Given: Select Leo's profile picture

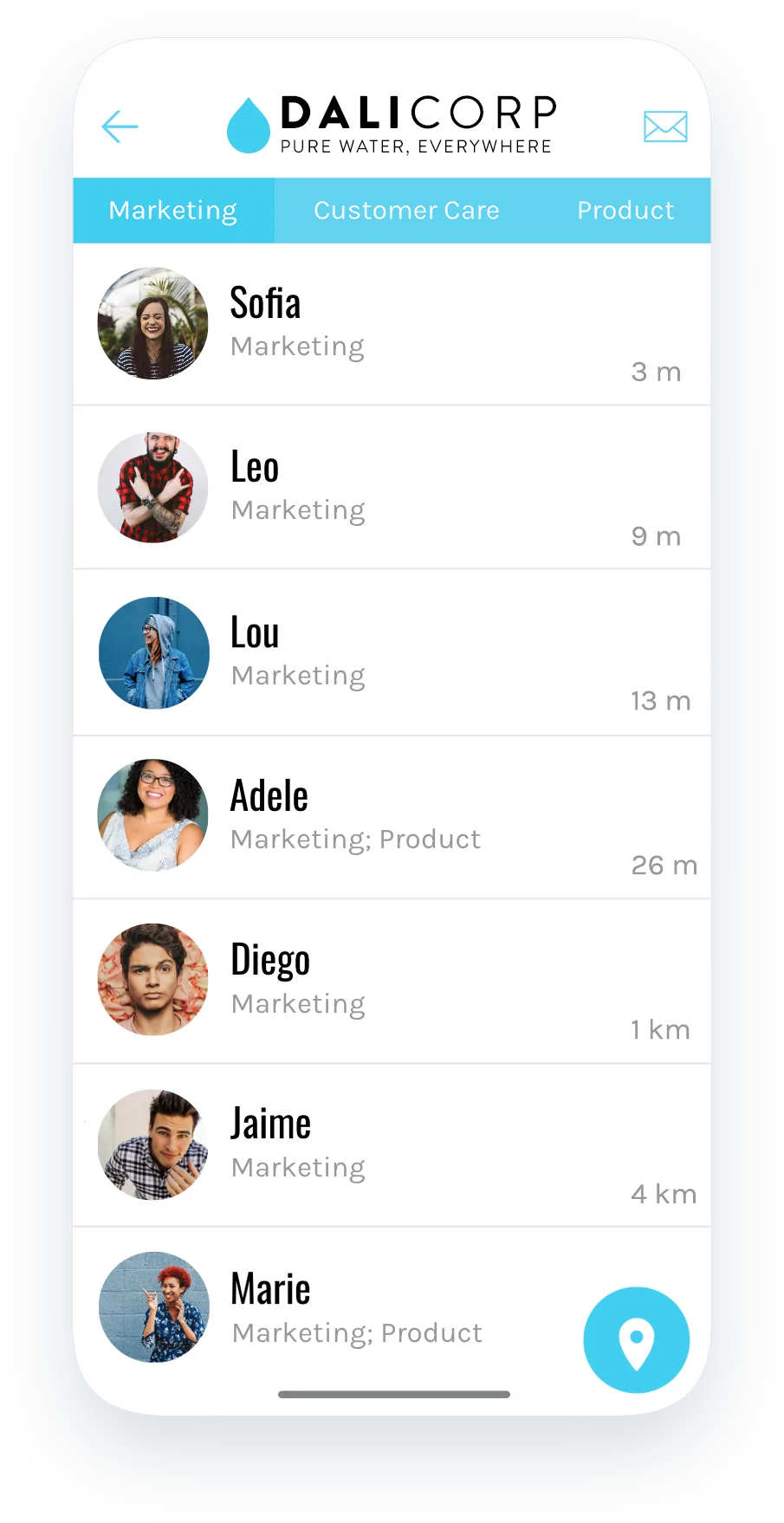Looking at the screenshot, I should 152,488.
